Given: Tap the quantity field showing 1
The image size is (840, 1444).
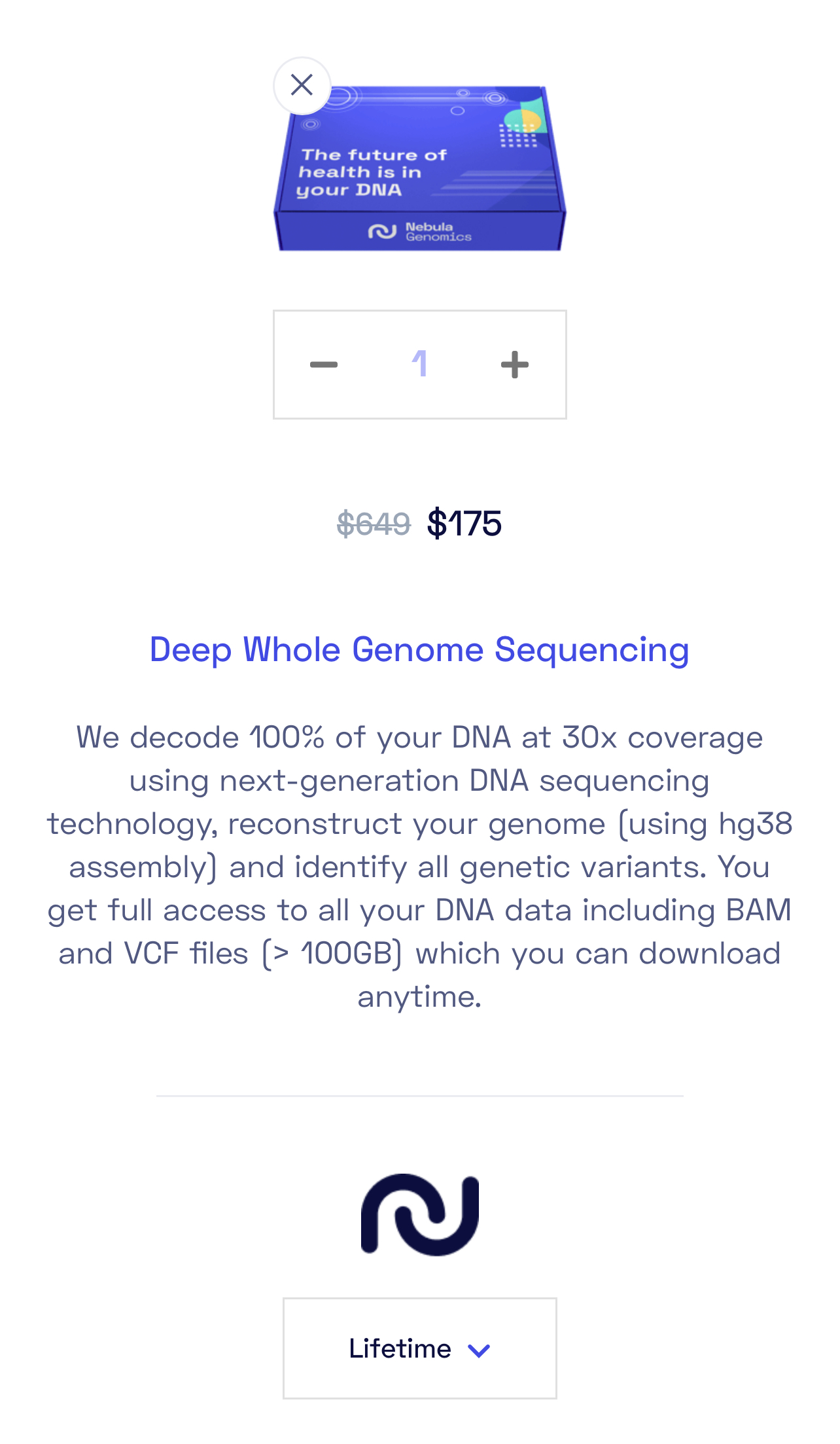Looking at the screenshot, I should pyautogui.click(x=419, y=364).
